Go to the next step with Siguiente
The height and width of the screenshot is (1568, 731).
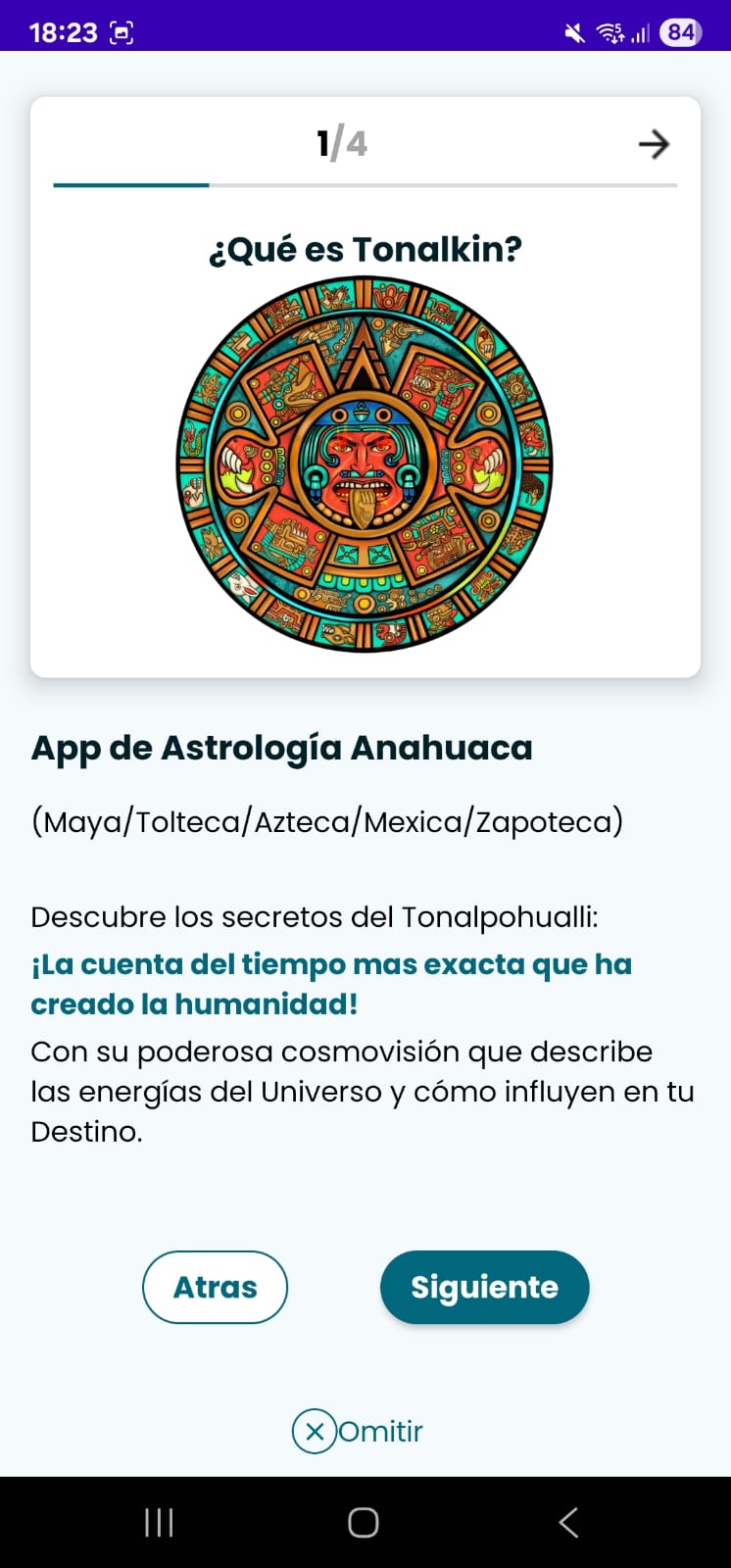(x=484, y=1287)
